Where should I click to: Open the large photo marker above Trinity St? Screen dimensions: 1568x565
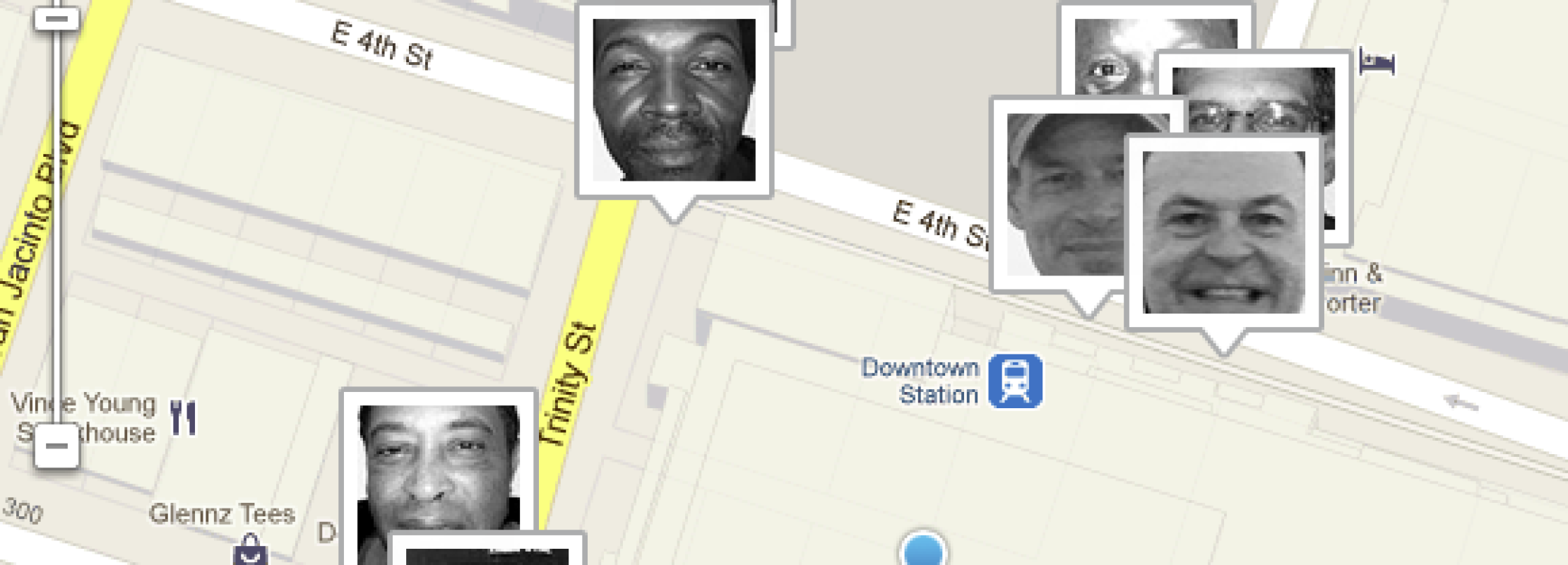674,100
